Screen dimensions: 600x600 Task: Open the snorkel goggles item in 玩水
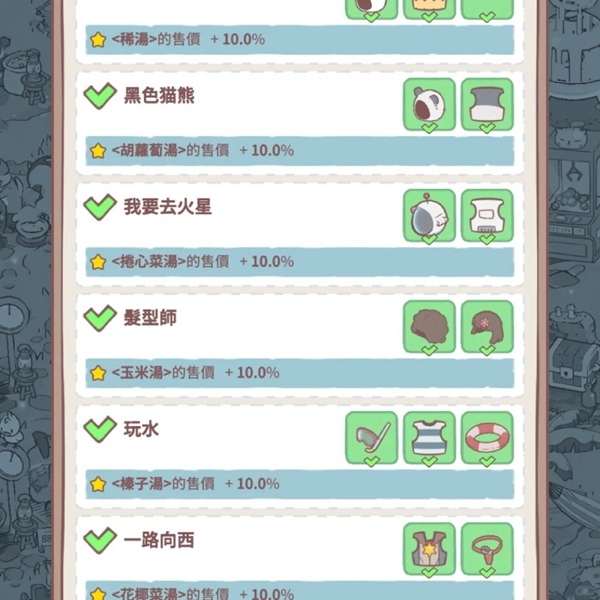[x=371, y=437]
